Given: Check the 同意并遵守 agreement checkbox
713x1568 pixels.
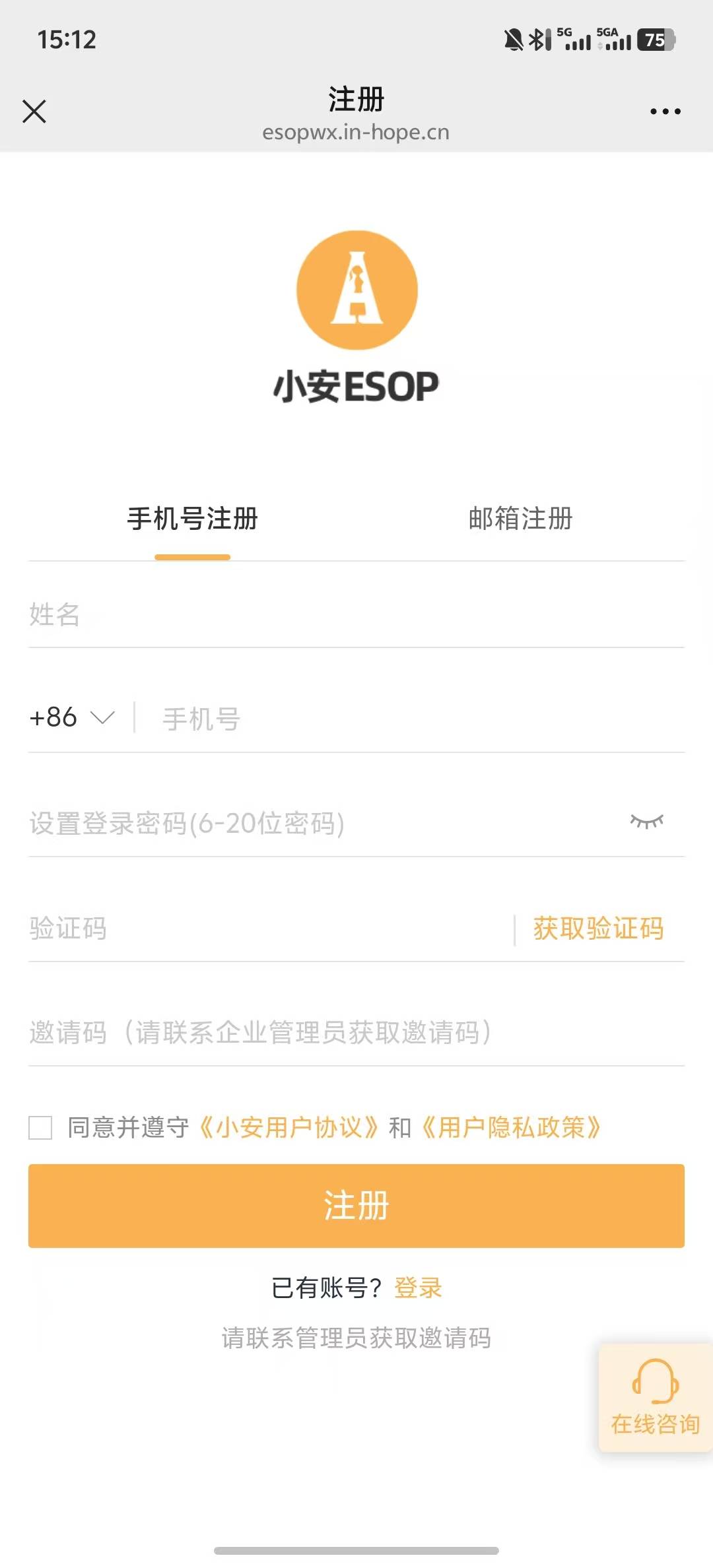Looking at the screenshot, I should [40, 1128].
